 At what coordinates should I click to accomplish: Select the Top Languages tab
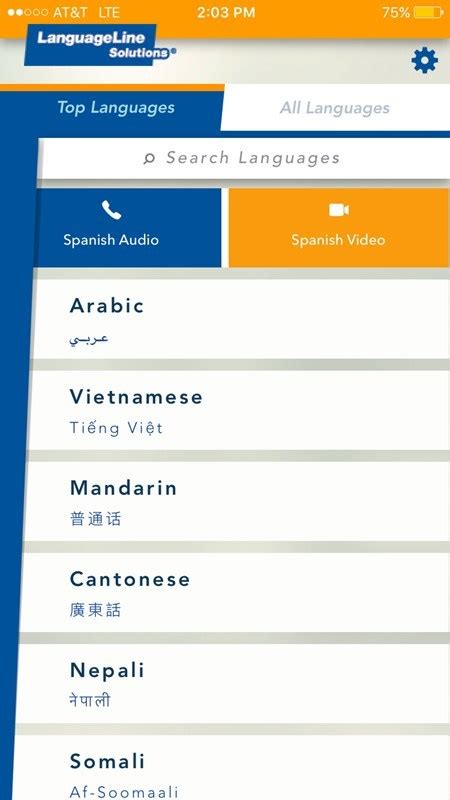click(x=115, y=108)
